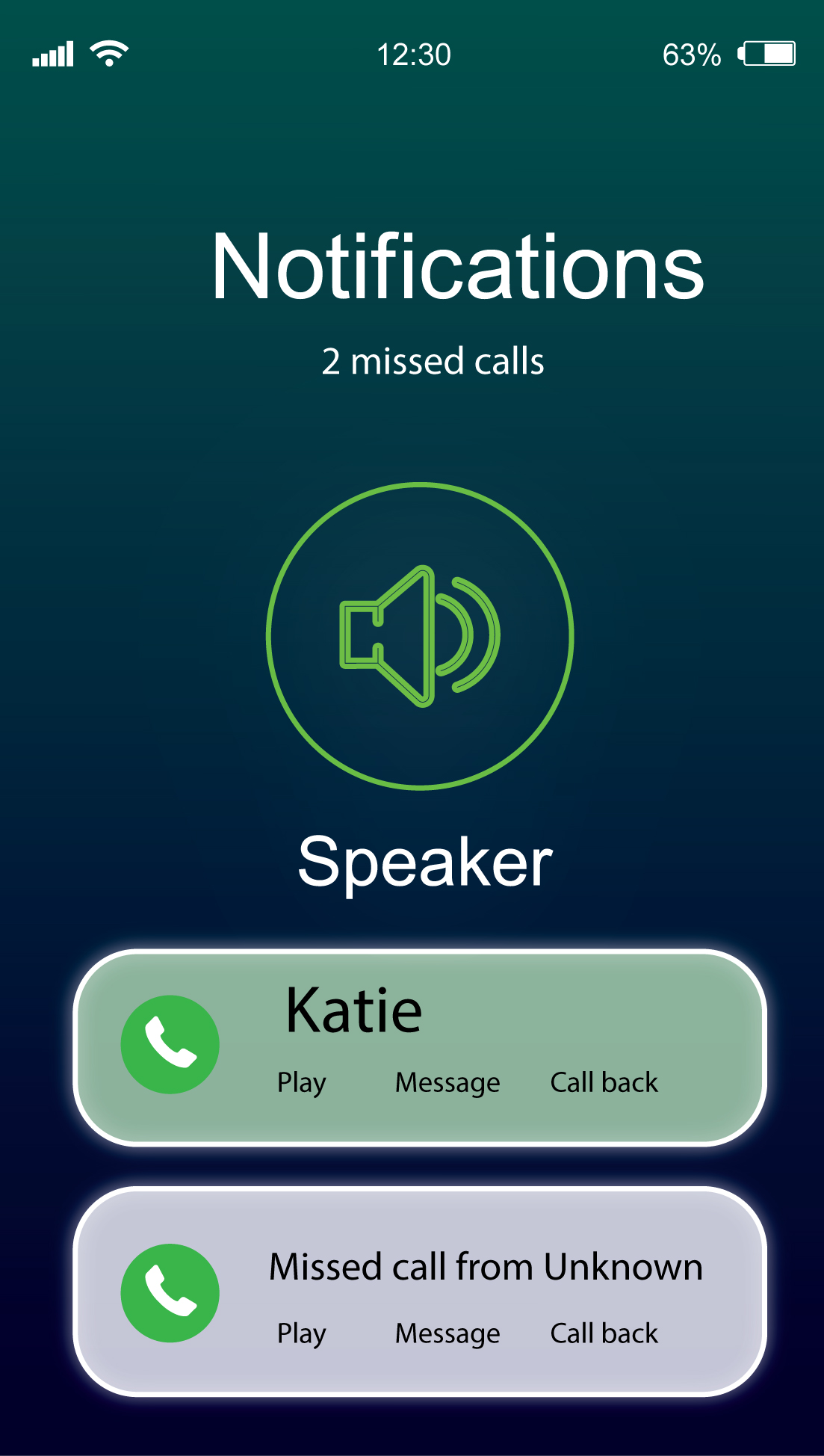824x1456 pixels.
Task: Tap the green phone icon on Katie's card
Action: click(170, 1044)
